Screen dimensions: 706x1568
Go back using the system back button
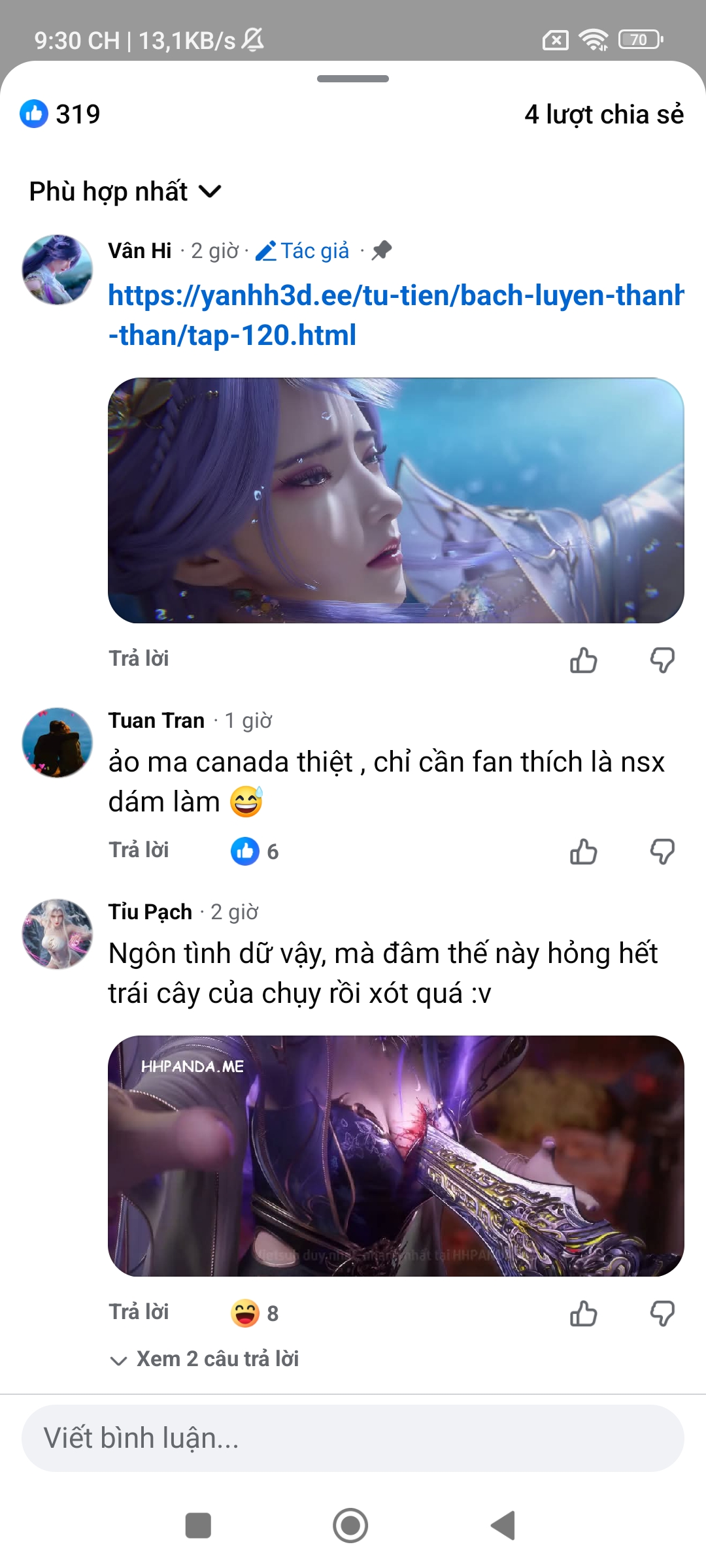coord(503,1526)
